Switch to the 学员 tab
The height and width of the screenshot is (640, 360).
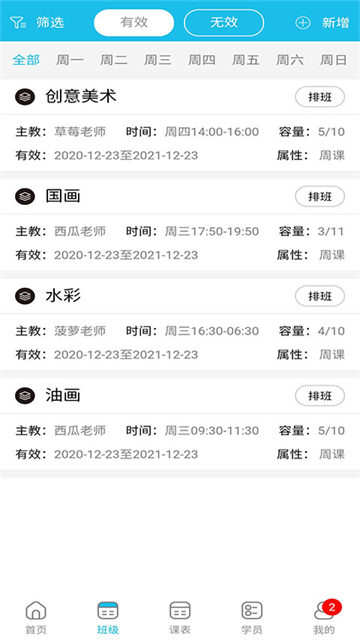[252, 618]
